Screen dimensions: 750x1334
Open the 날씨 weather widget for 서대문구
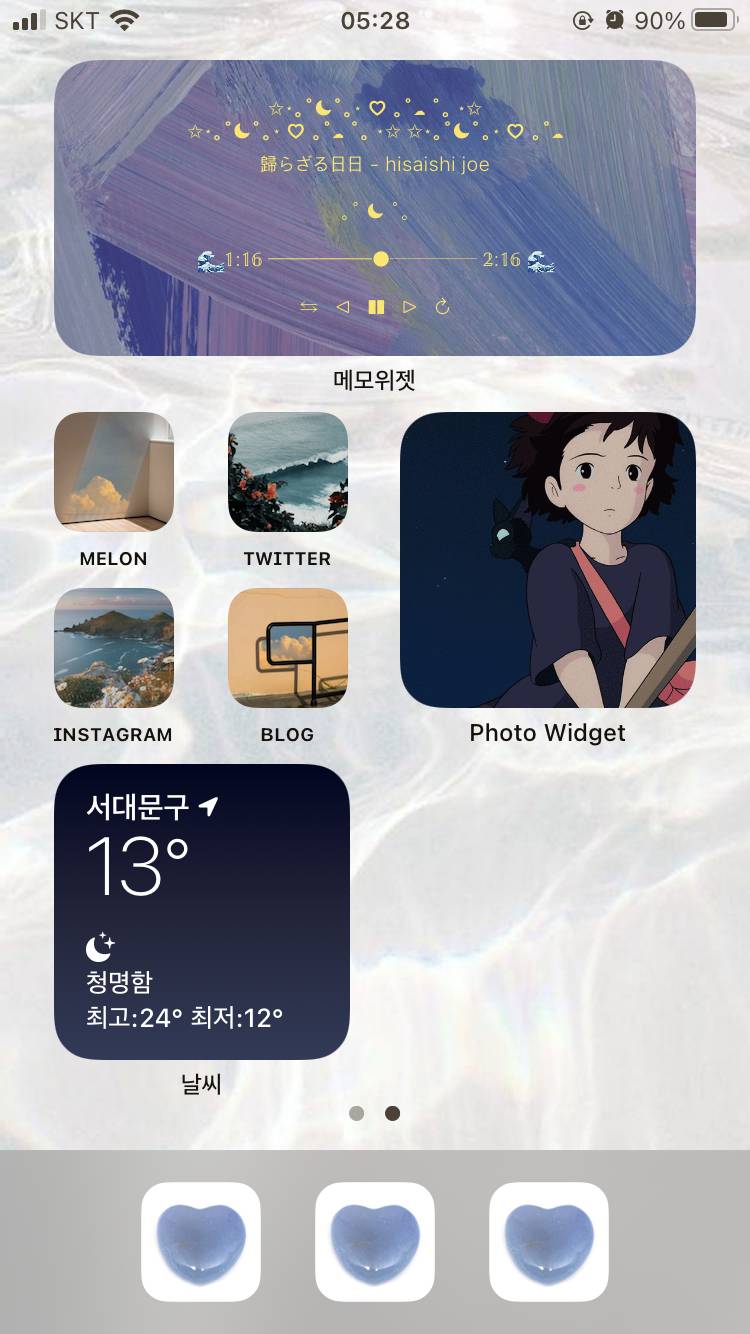(203, 910)
